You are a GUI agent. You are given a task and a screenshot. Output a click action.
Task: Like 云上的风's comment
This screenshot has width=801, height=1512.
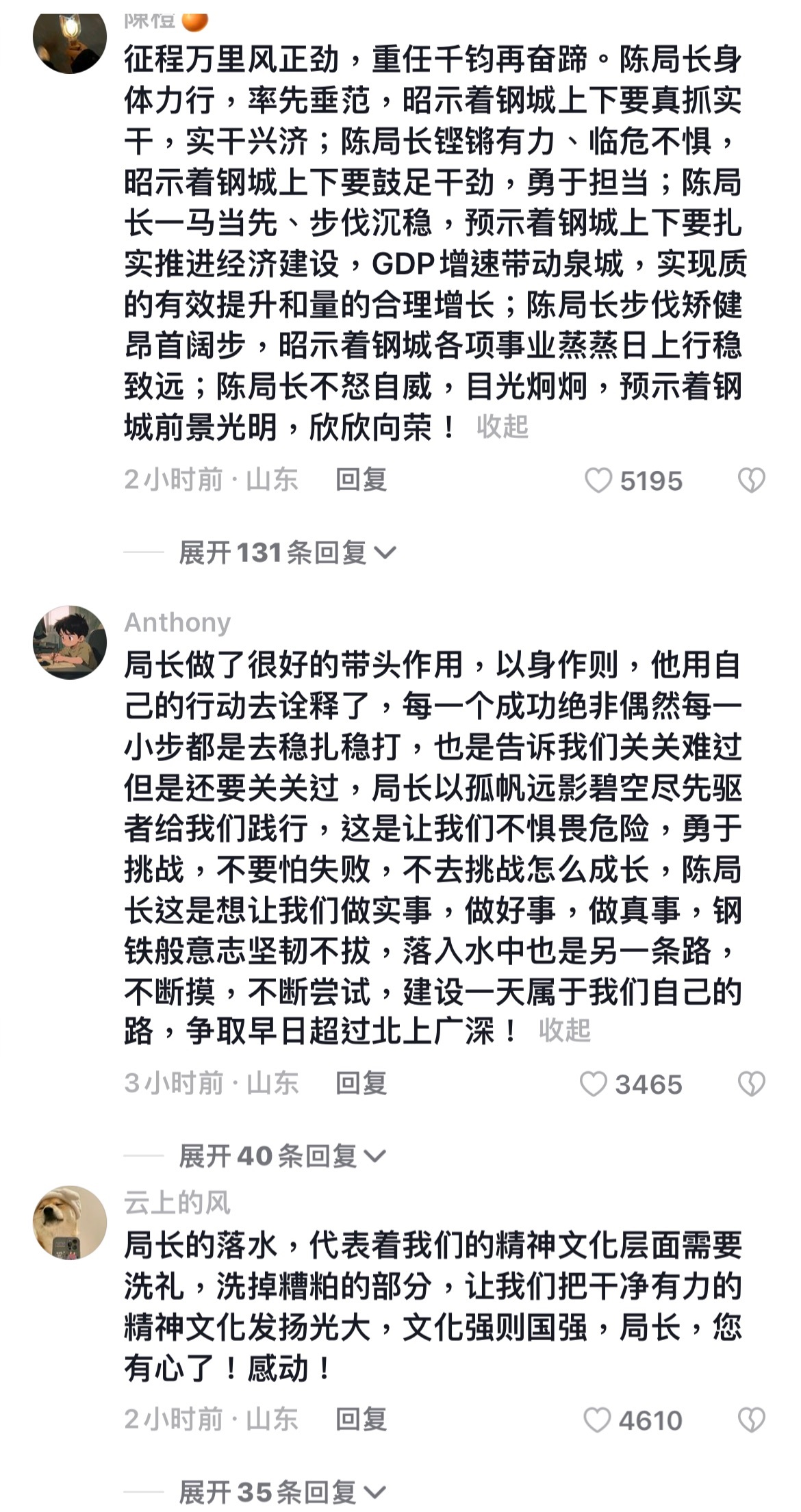tap(597, 1420)
